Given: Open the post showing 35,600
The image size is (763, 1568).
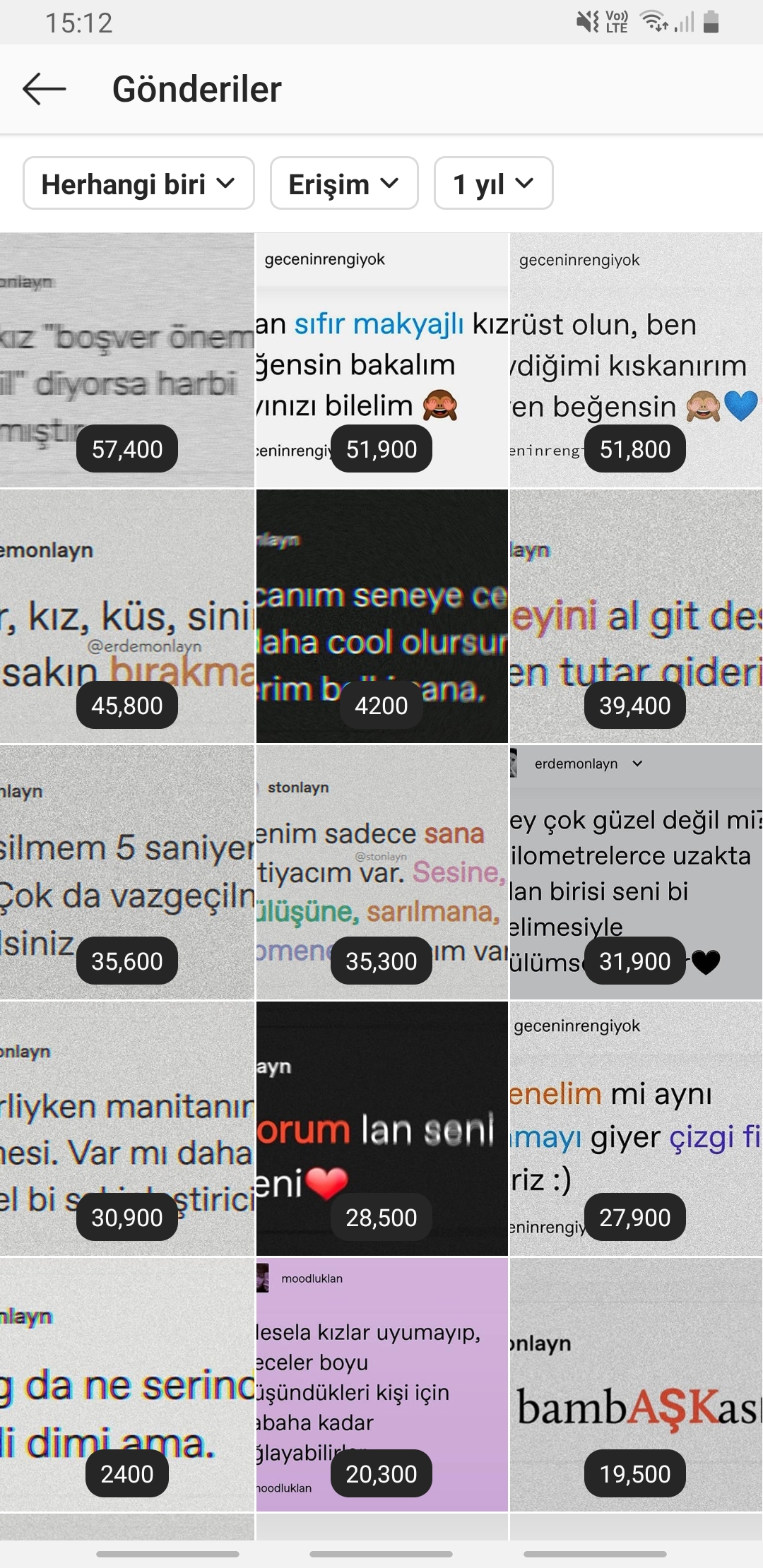Looking at the screenshot, I should [x=126, y=872].
